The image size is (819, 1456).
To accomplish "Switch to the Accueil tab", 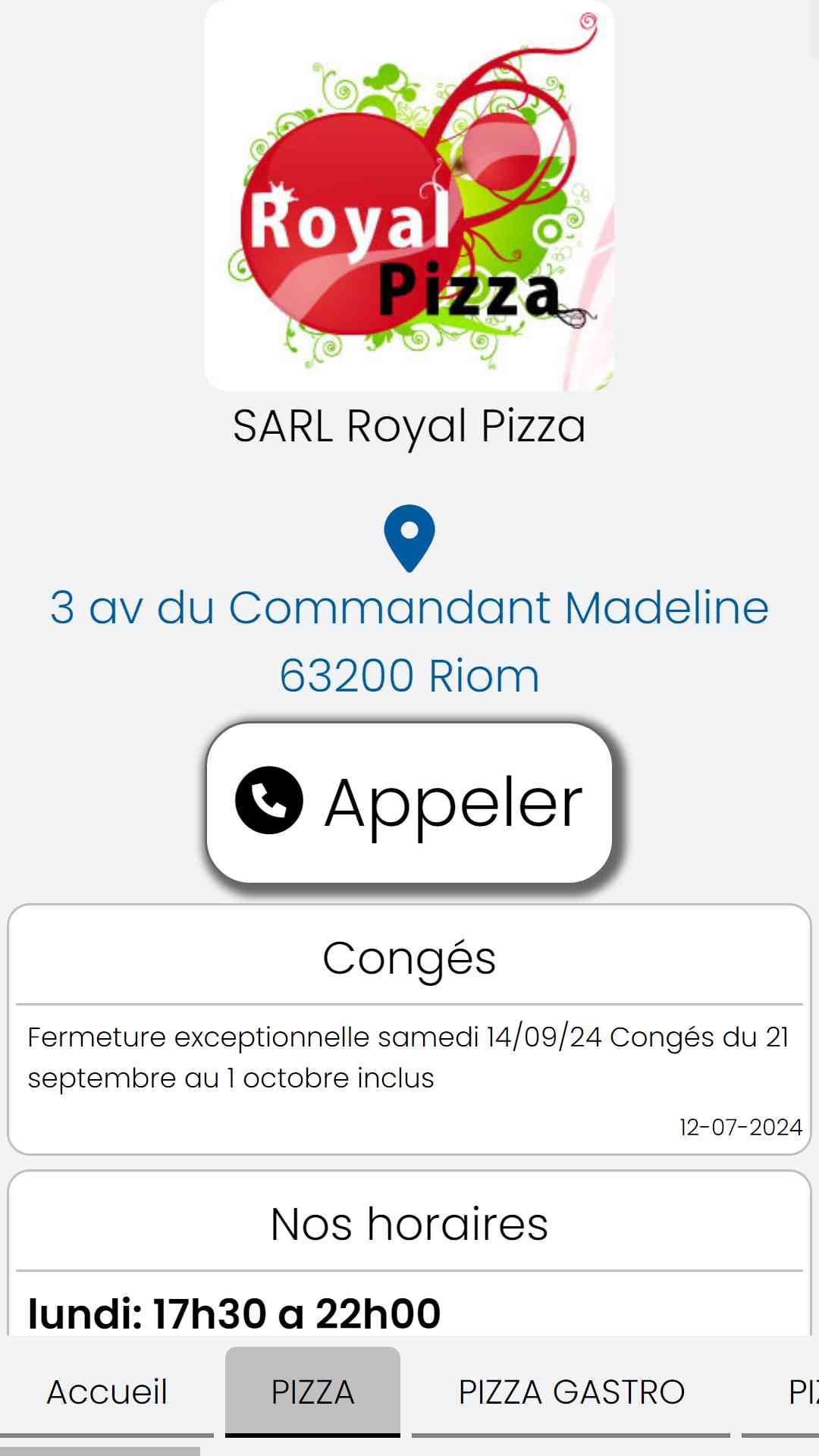I will click(x=107, y=1392).
